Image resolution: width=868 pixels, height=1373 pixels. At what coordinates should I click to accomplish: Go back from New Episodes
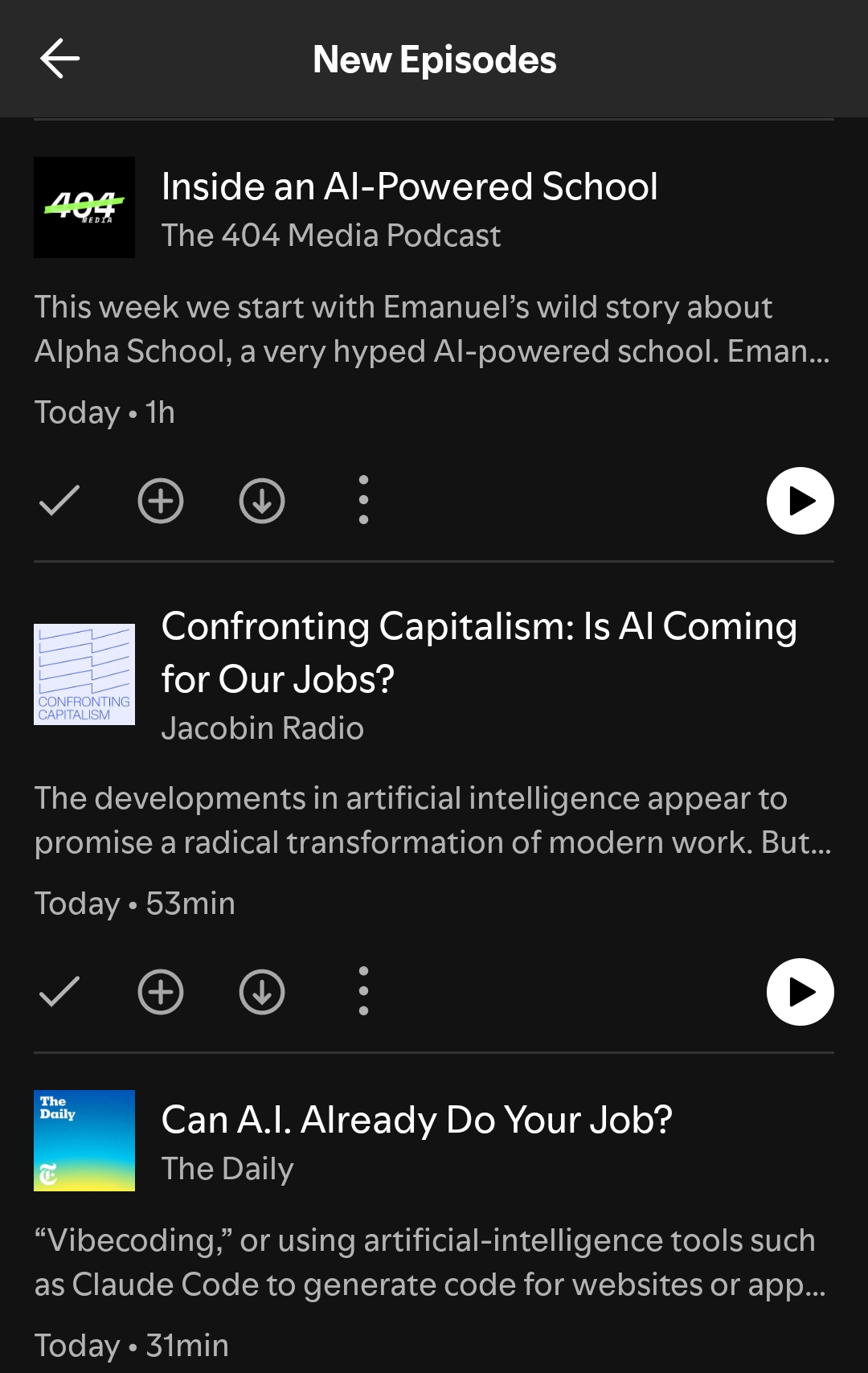(60, 59)
